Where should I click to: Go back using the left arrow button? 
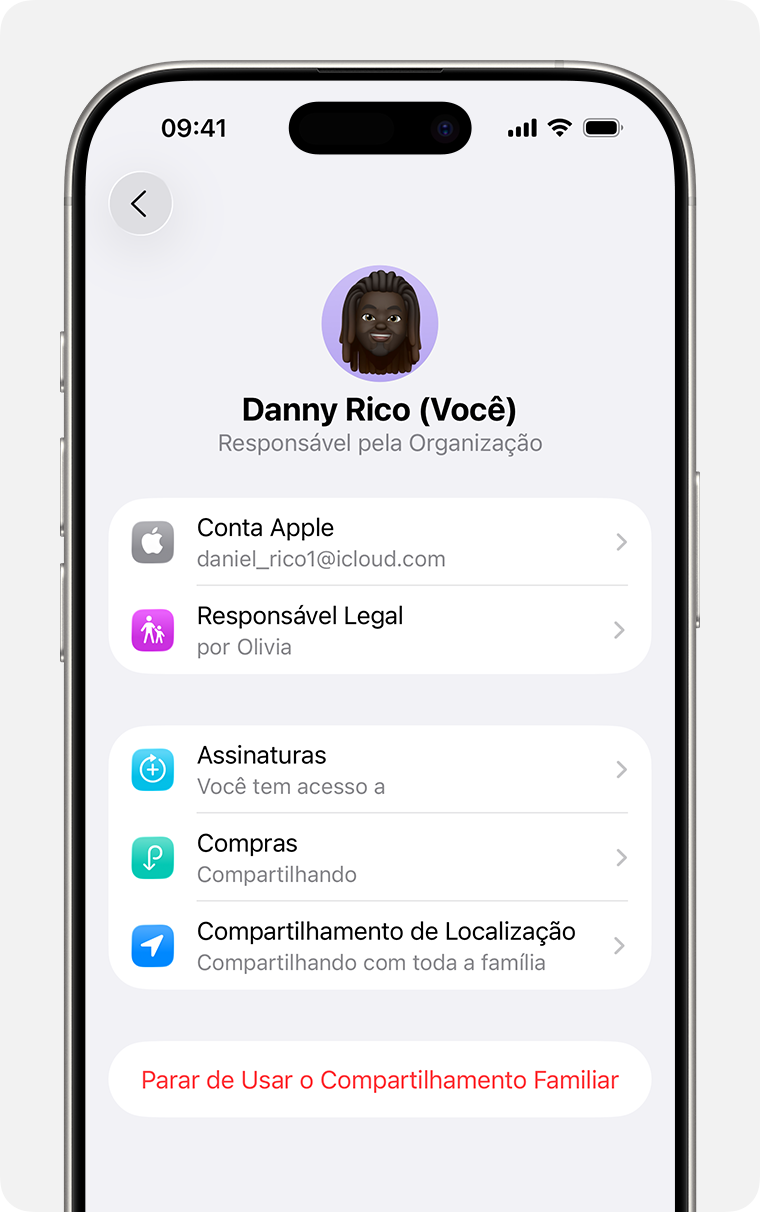140,203
